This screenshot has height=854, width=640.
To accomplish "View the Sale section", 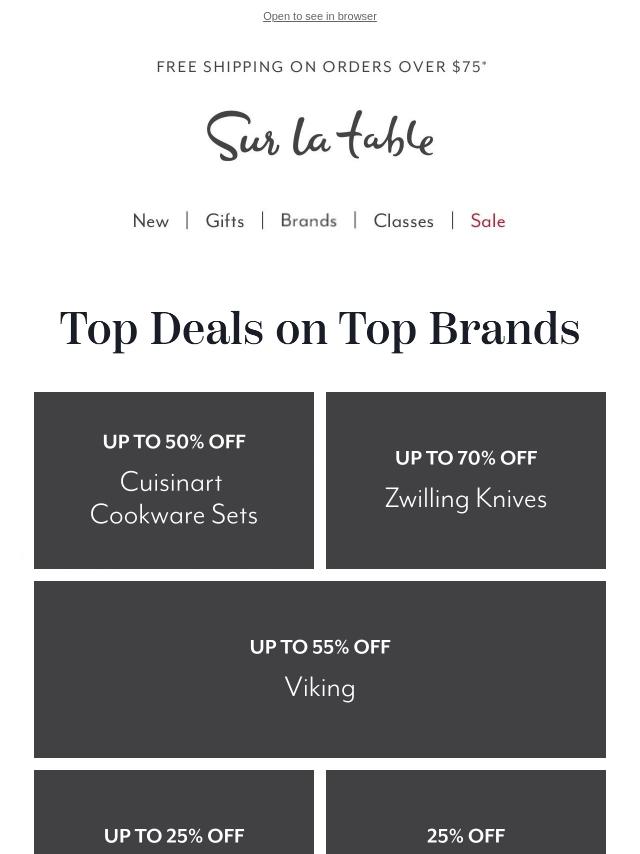I will click(x=488, y=221).
